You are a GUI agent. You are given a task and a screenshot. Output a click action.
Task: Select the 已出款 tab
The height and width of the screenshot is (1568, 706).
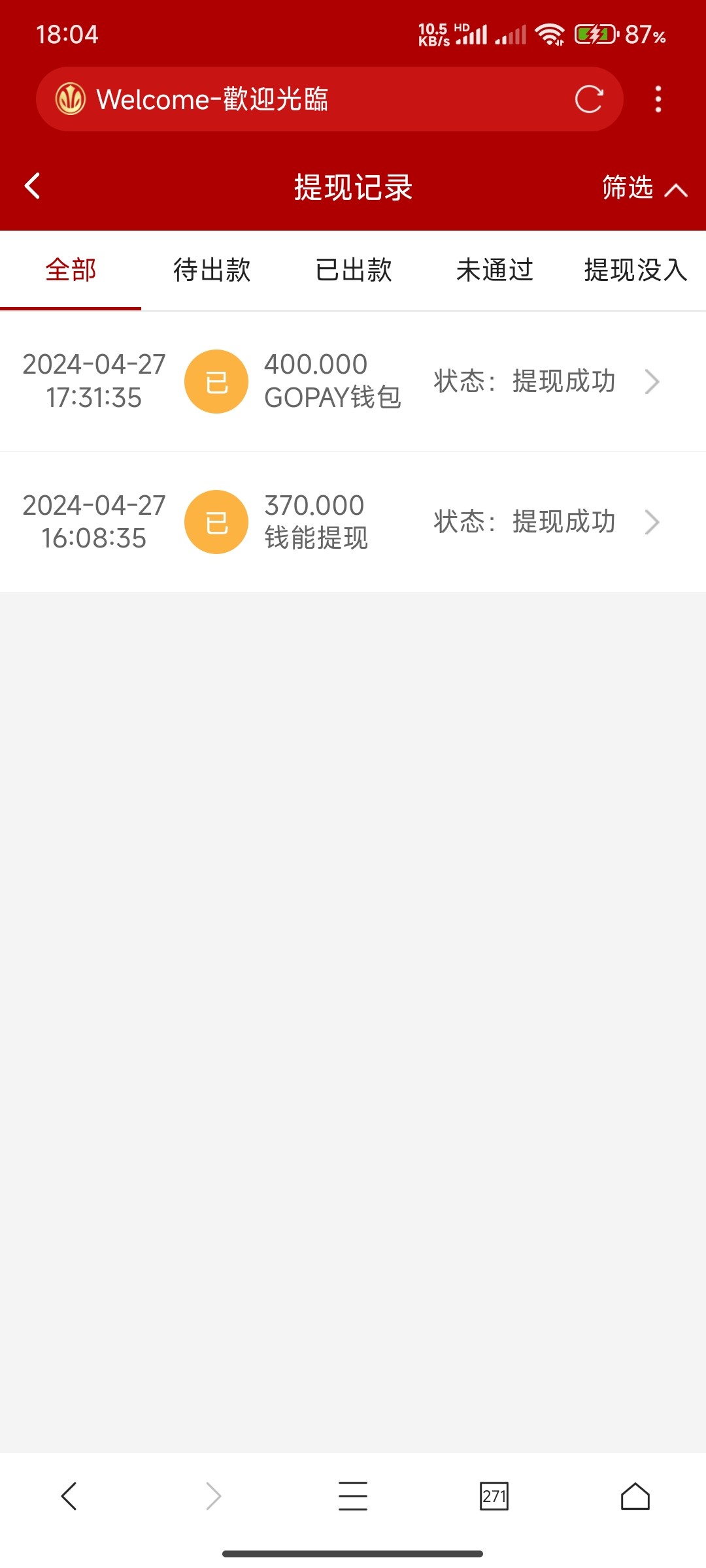pyautogui.click(x=353, y=270)
